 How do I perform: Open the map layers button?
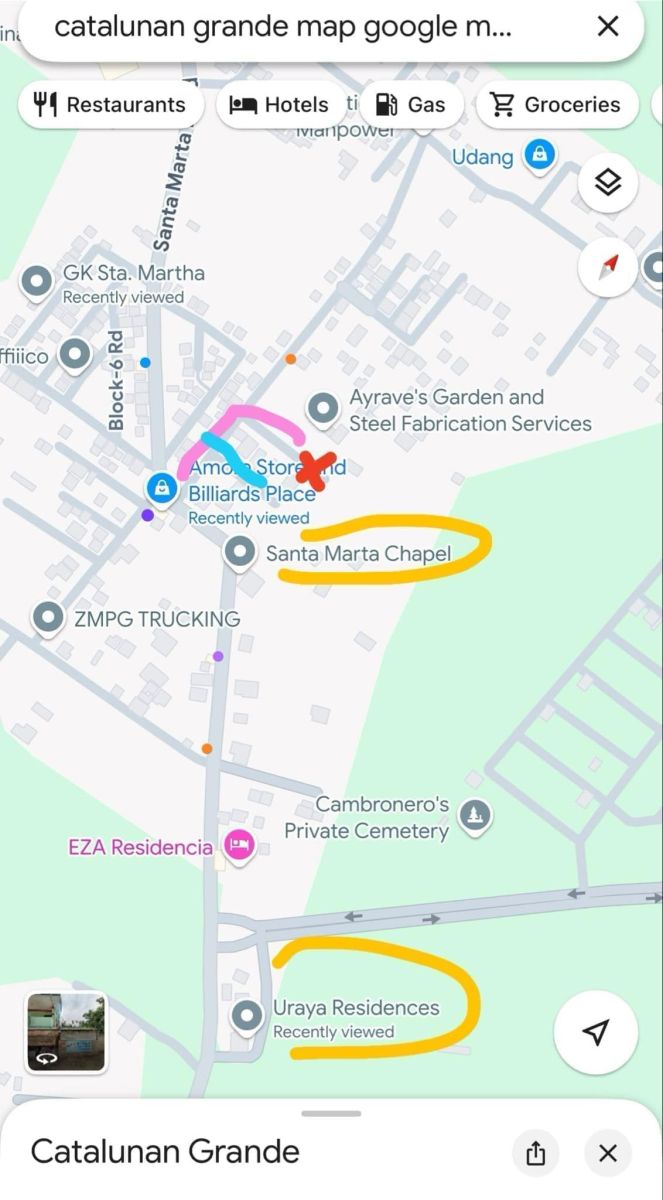coord(608,183)
